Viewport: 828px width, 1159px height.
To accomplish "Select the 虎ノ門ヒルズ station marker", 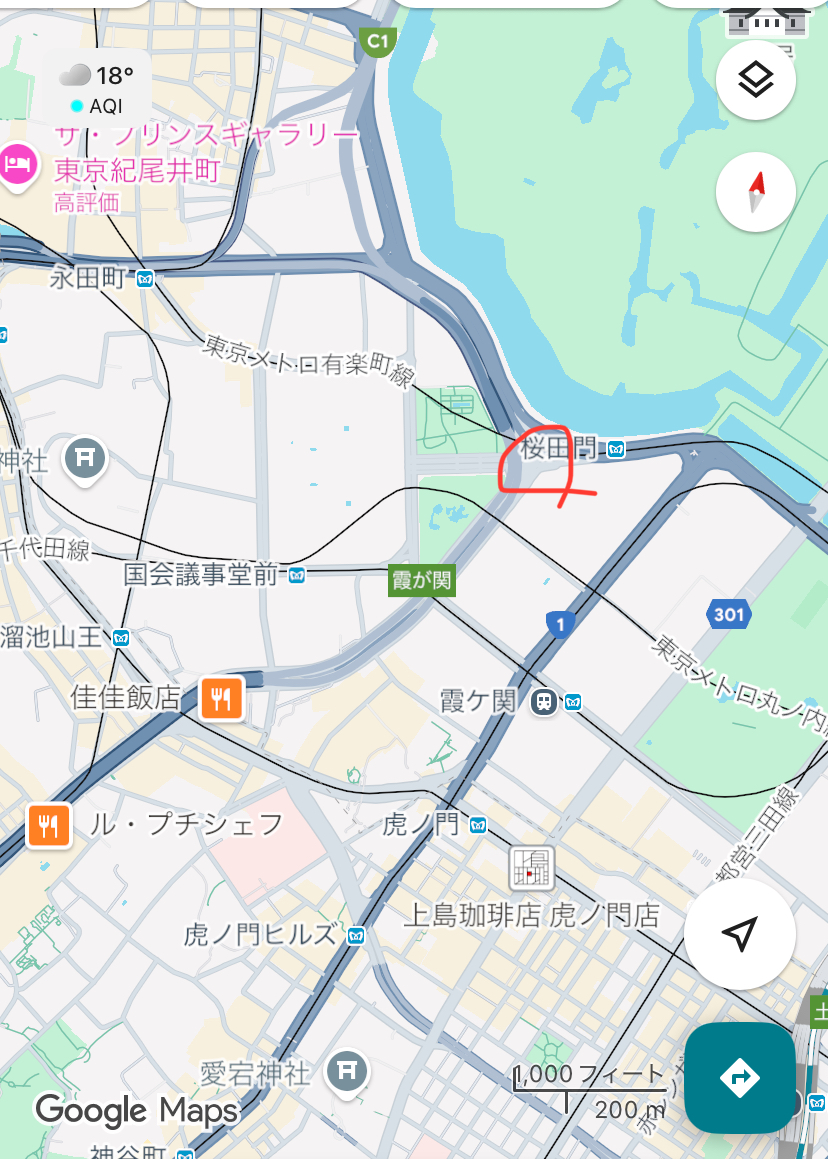I will pos(355,936).
